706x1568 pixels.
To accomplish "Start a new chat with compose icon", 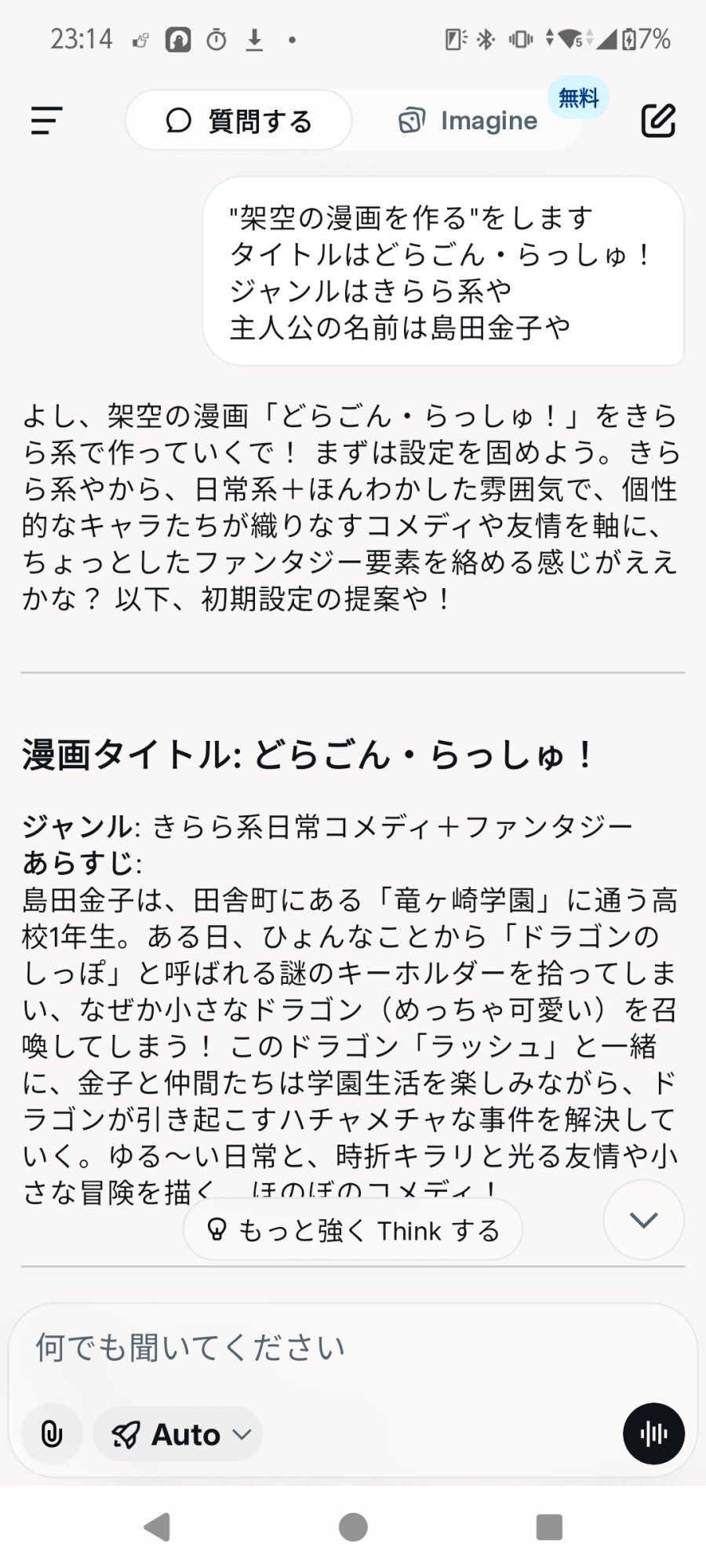I will [658, 121].
